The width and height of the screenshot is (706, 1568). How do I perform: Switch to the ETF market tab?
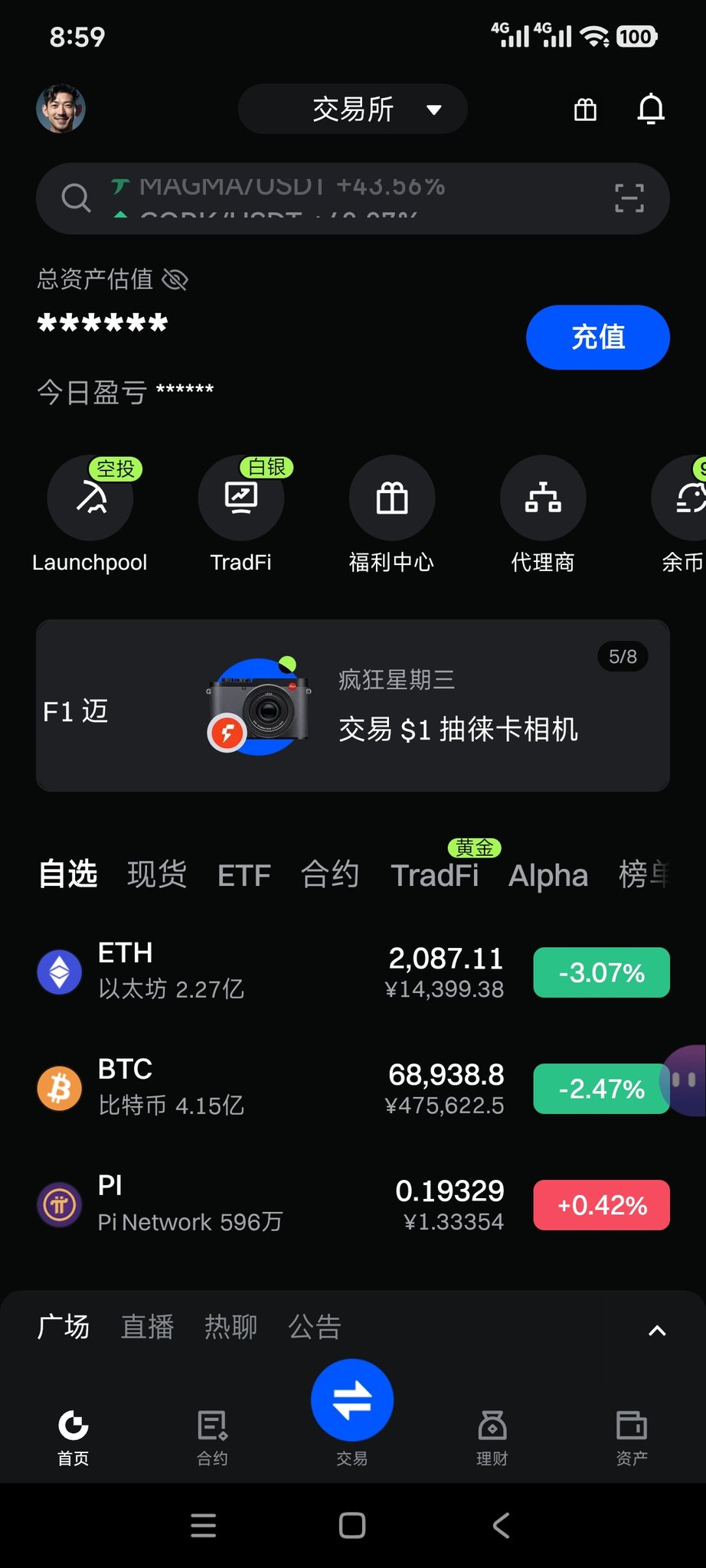click(x=244, y=875)
